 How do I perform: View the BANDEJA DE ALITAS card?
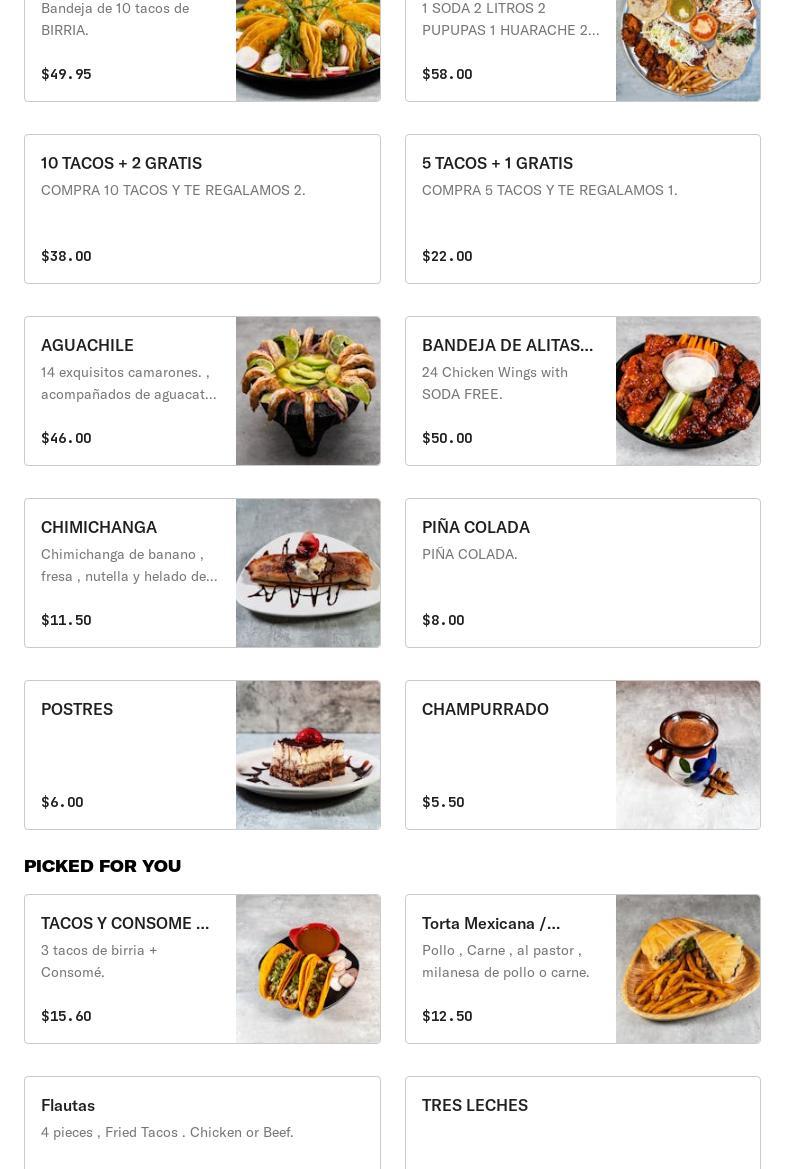tap(582, 391)
